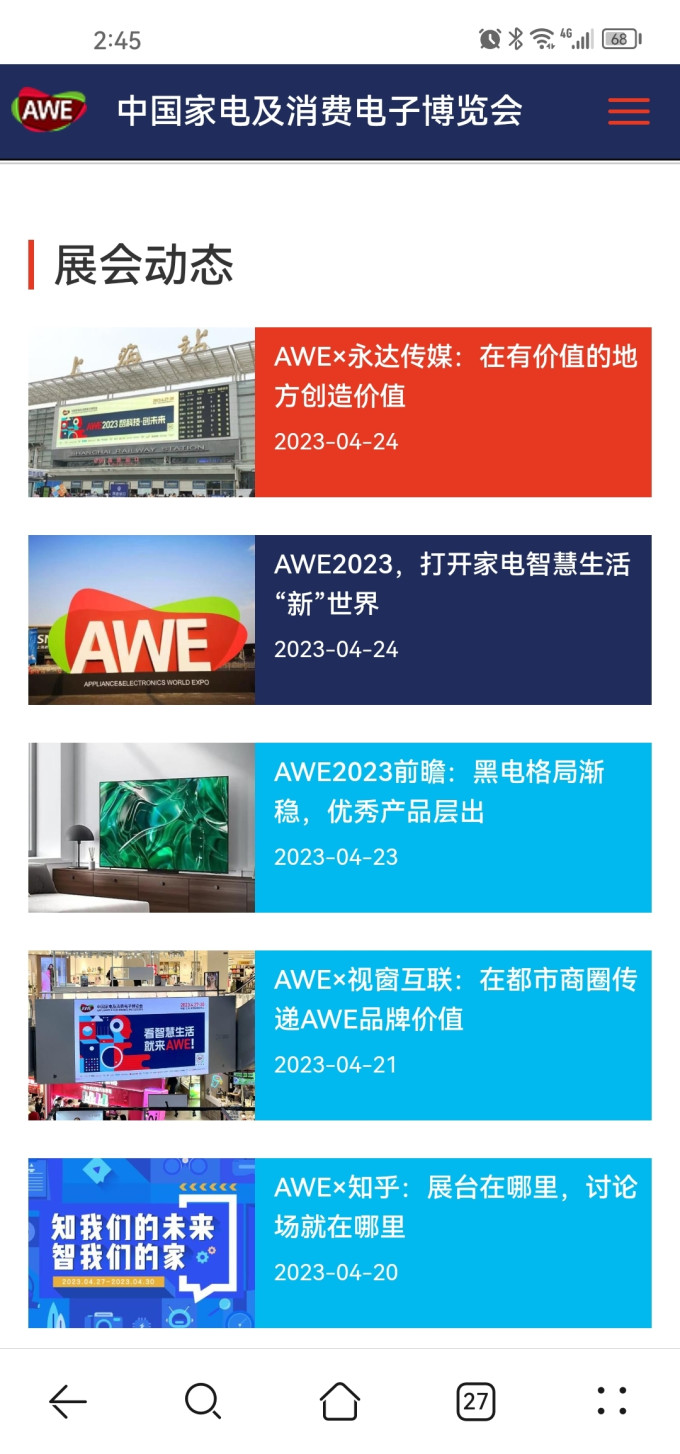
Task: Open the AWE×视窗互联 article
Action: tap(340, 1035)
